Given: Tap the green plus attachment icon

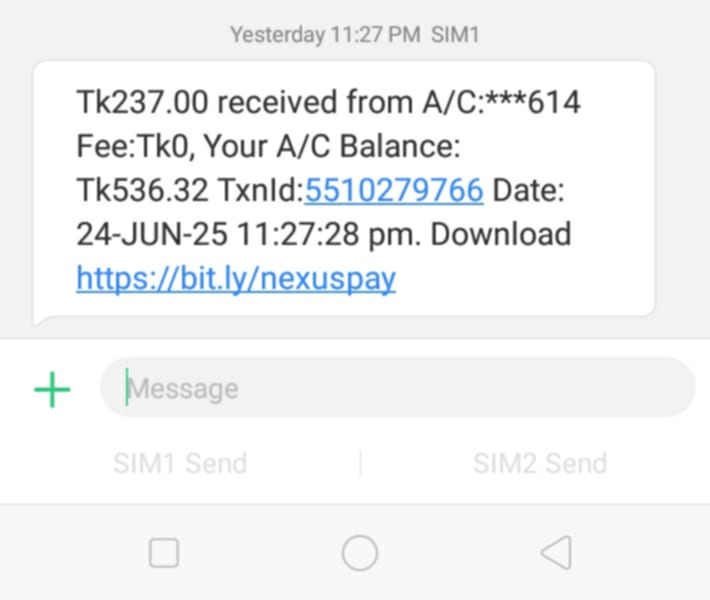Looking at the screenshot, I should (x=52, y=389).
